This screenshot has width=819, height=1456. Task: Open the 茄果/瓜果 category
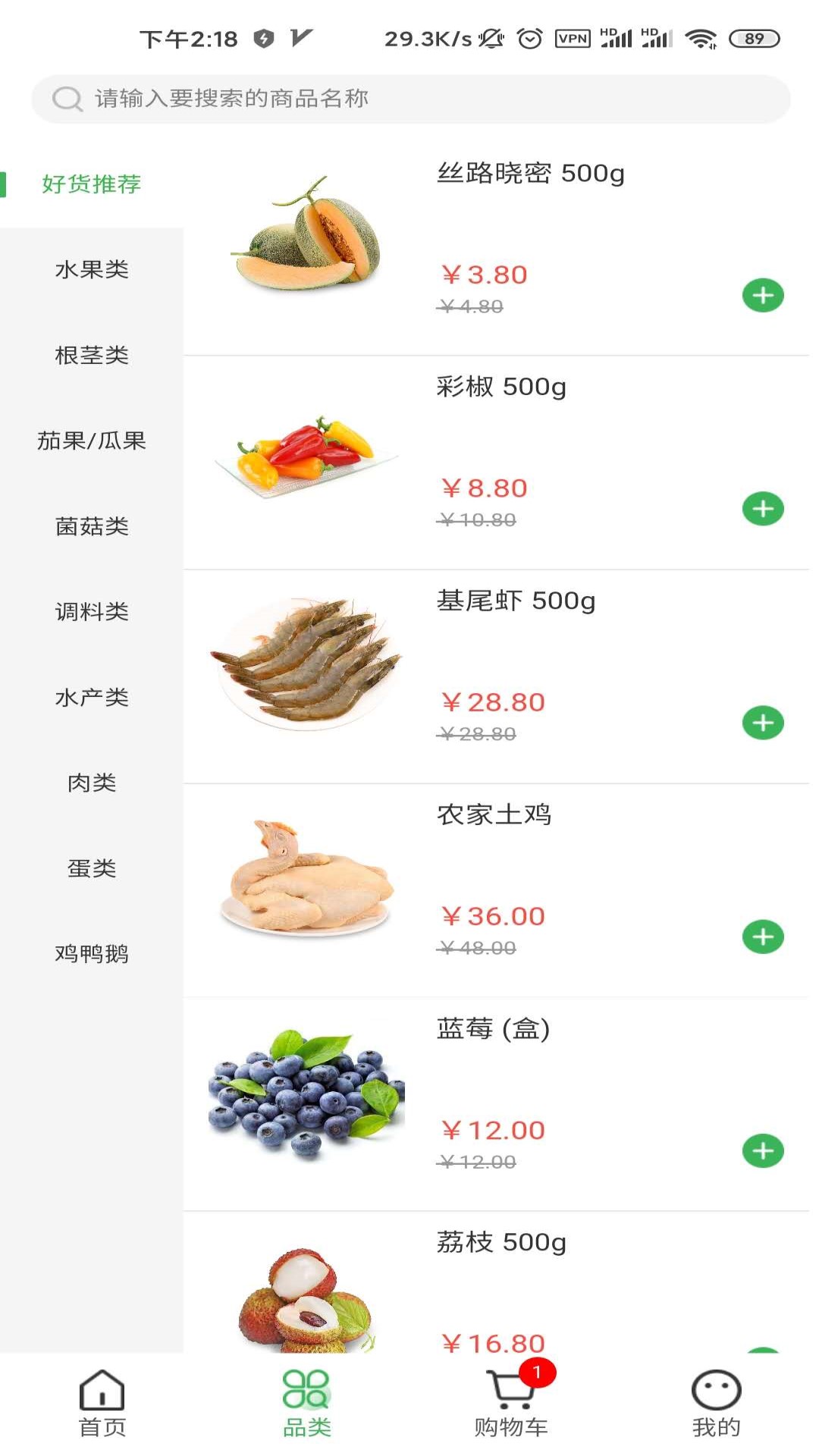92,441
